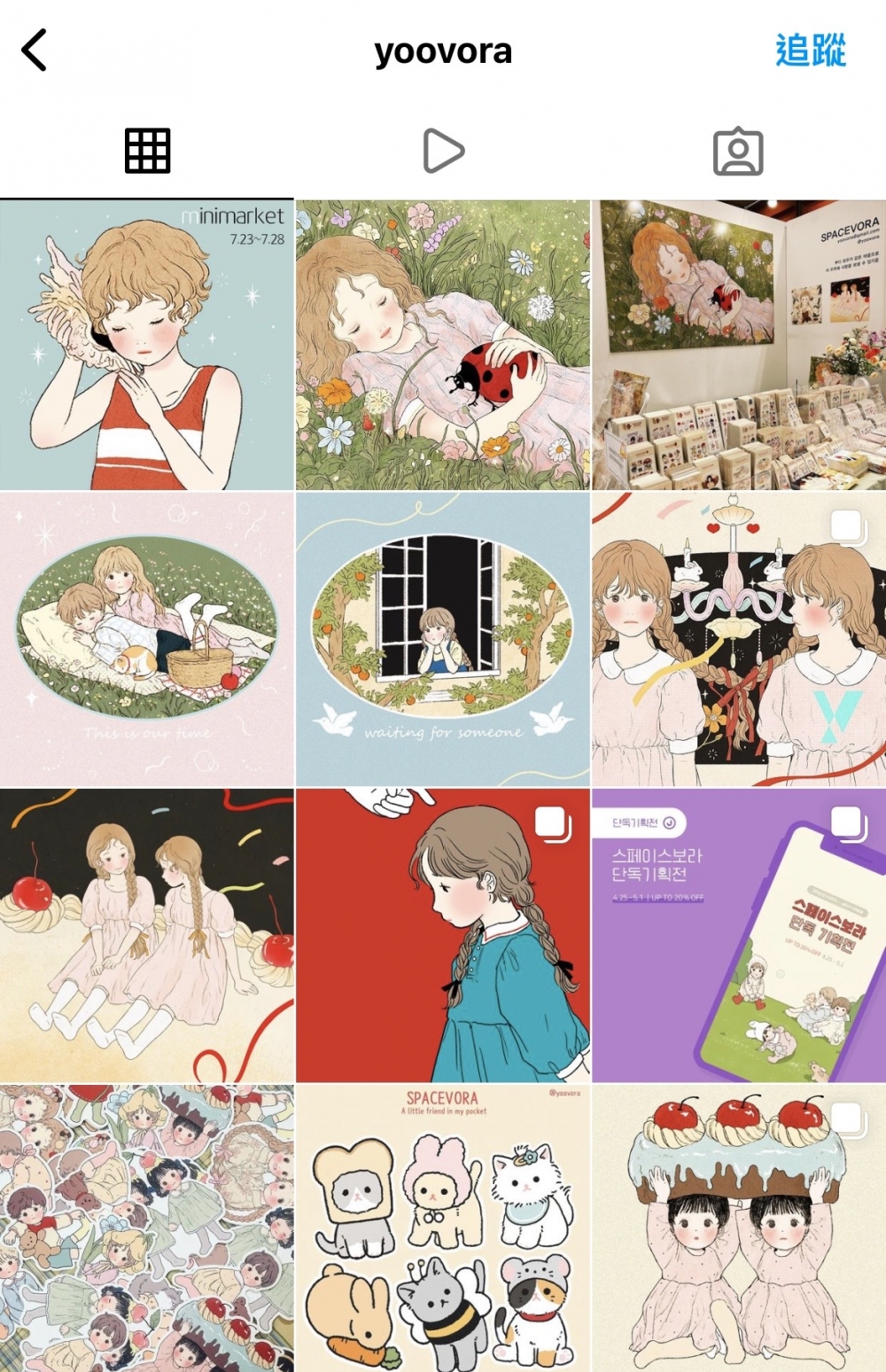Switch to the posts grid tab
Screen dimensions: 886x1372
point(147,151)
